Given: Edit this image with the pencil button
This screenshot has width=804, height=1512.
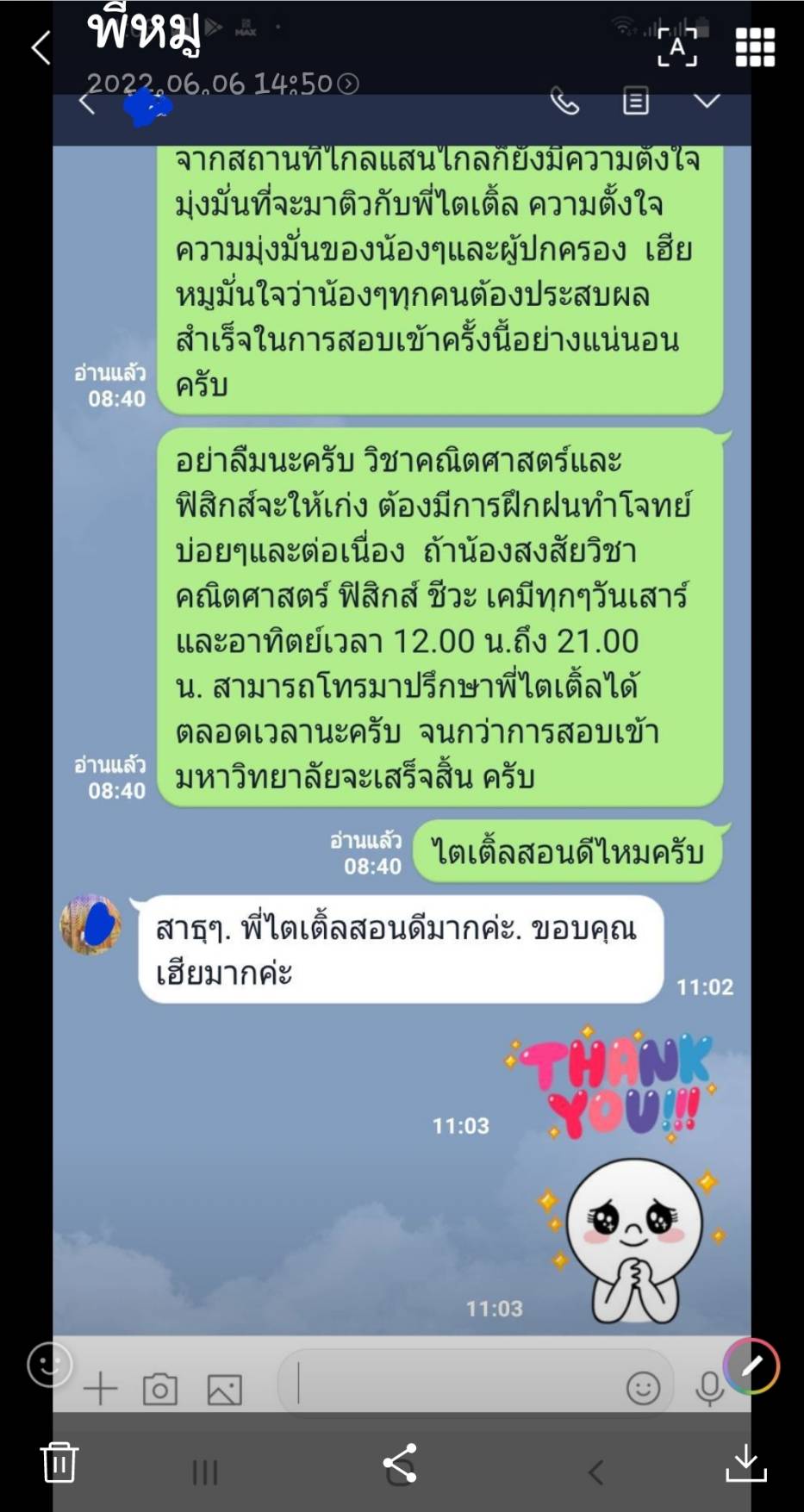Looking at the screenshot, I should pos(751,1366).
